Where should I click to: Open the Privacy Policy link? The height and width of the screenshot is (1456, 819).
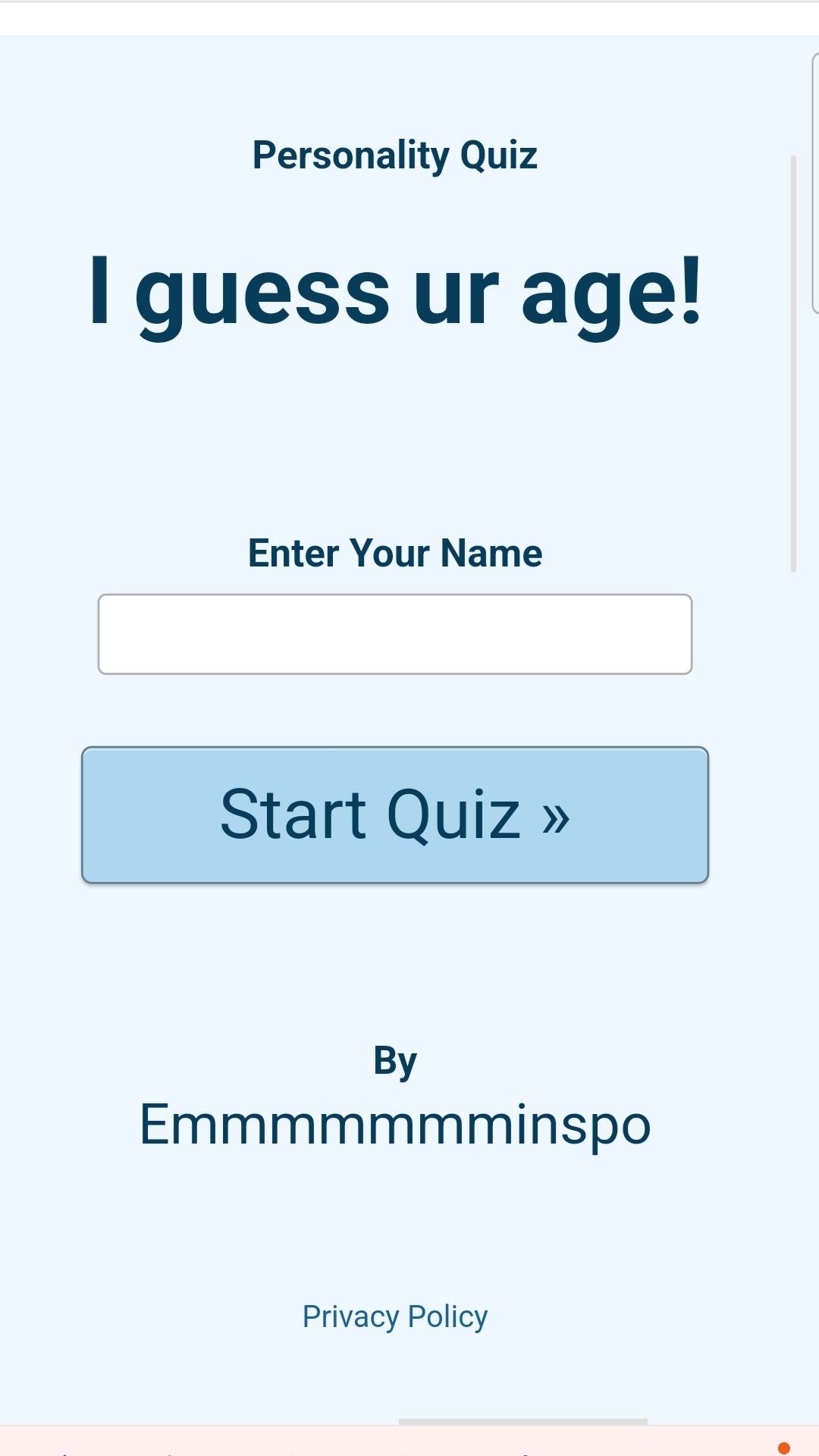pos(394,1316)
